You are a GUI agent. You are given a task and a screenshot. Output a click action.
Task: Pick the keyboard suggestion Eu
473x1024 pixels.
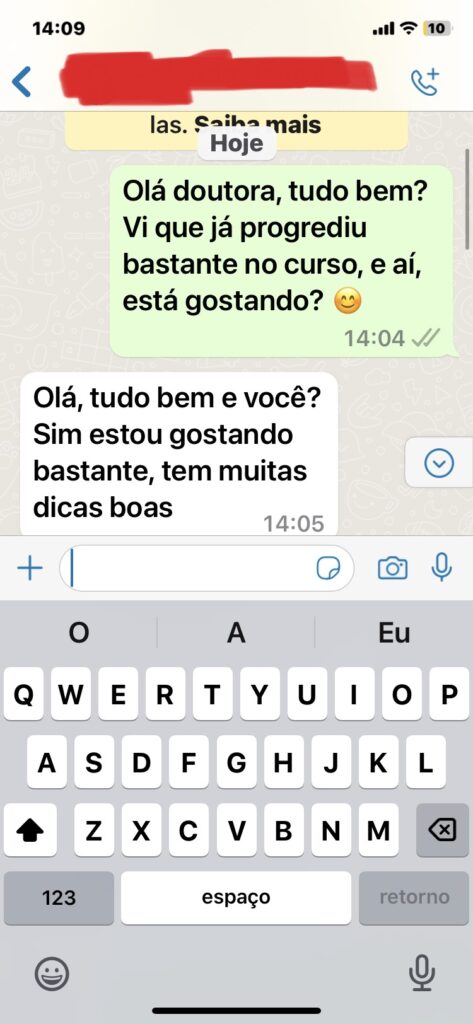(394, 633)
